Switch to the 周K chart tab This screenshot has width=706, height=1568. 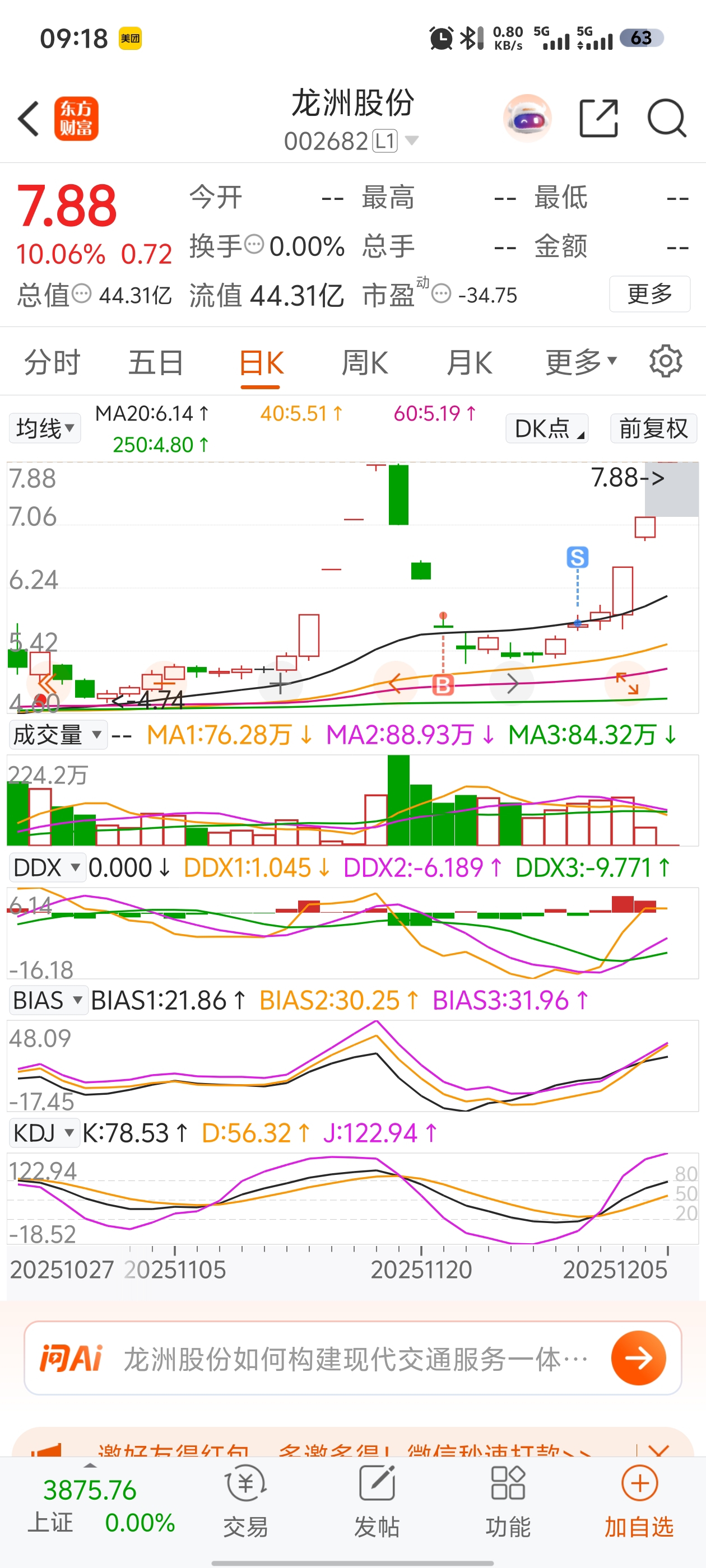(364, 363)
